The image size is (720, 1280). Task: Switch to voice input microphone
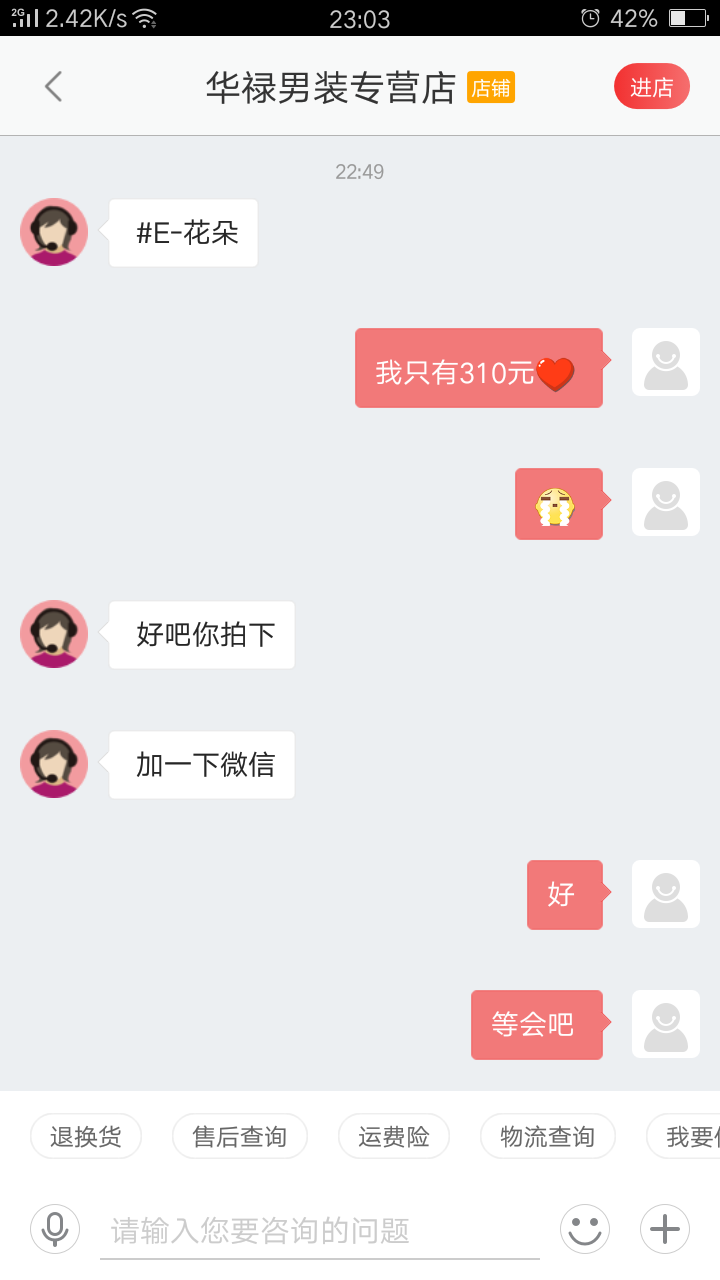(x=55, y=1229)
